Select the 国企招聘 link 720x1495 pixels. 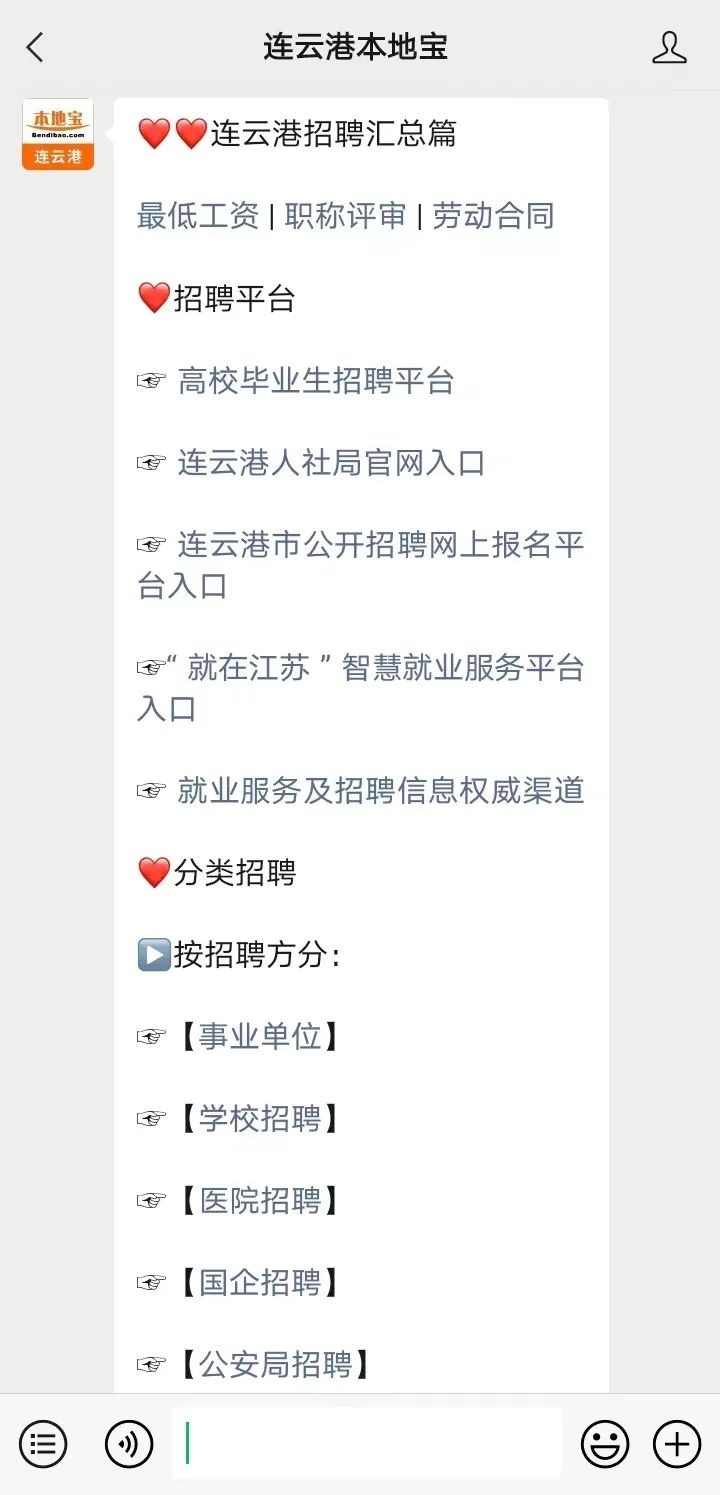click(x=260, y=1283)
